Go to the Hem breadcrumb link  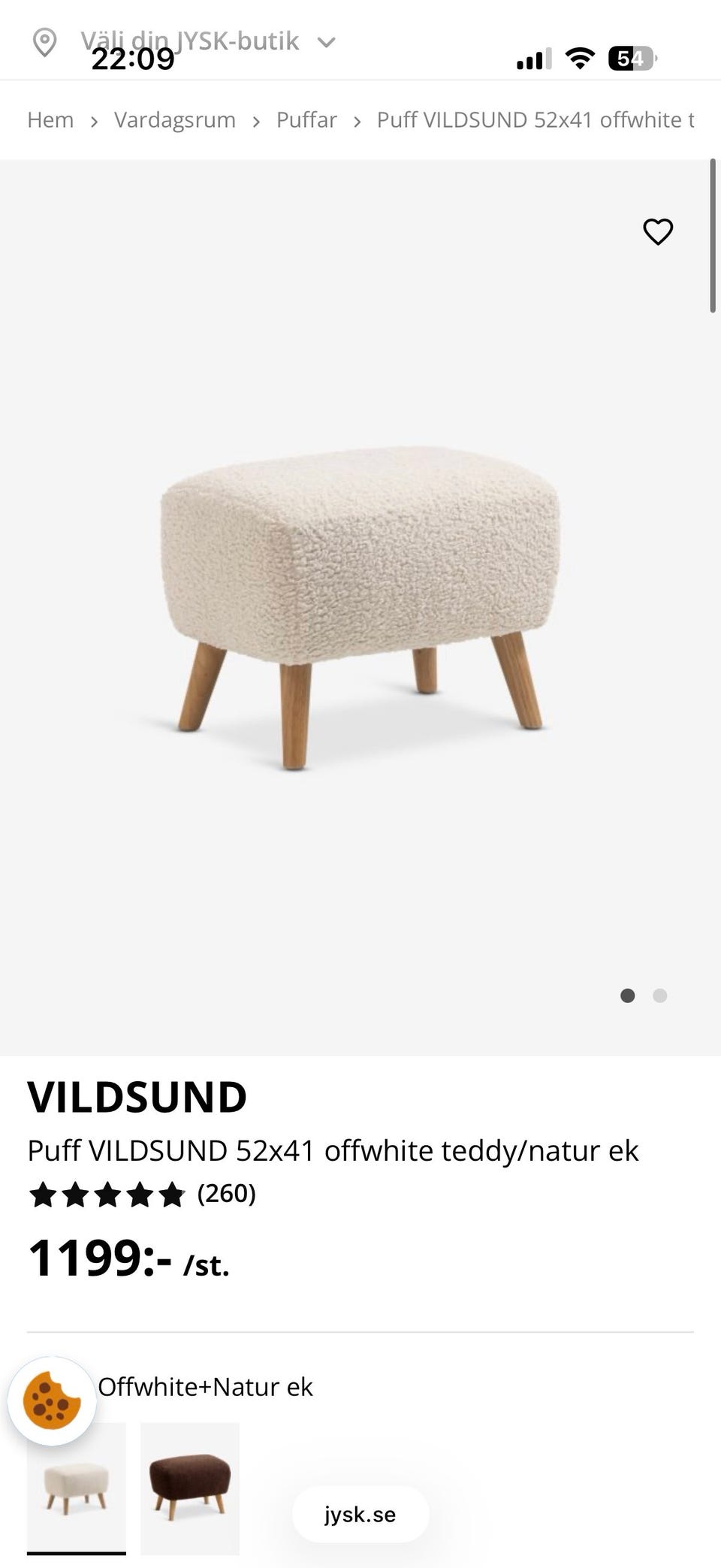[x=50, y=120]
